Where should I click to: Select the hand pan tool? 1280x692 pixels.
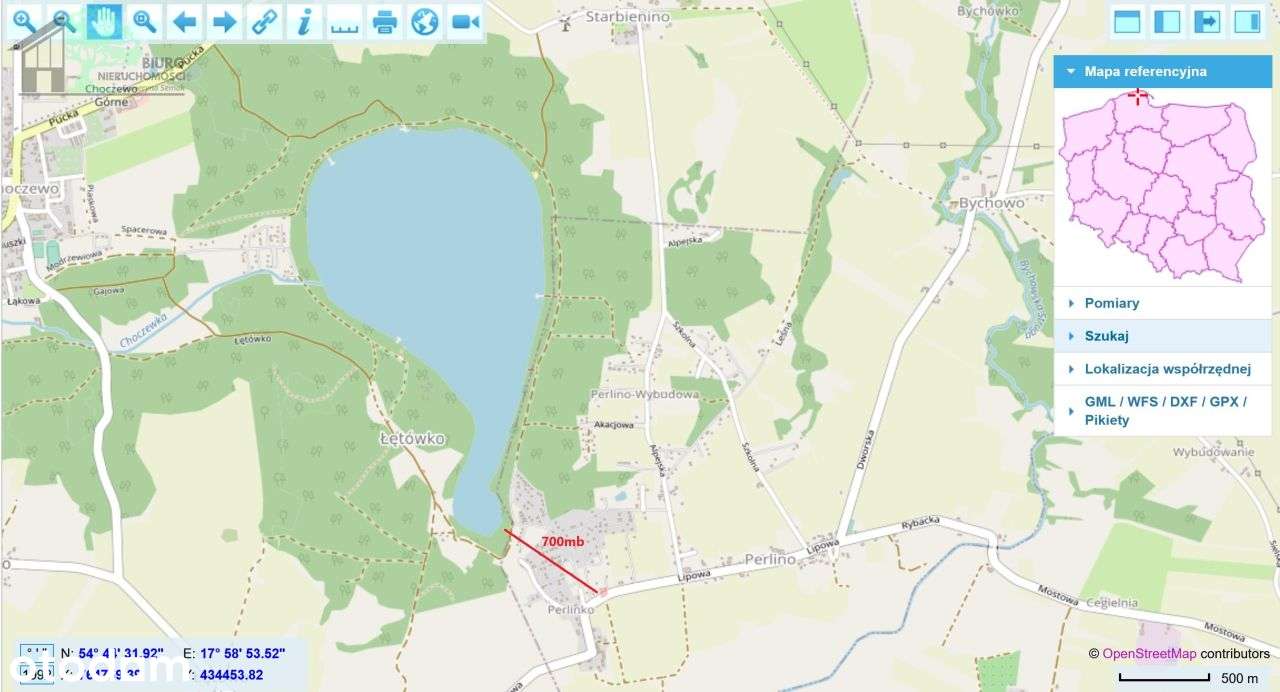[x=104, y=21]
